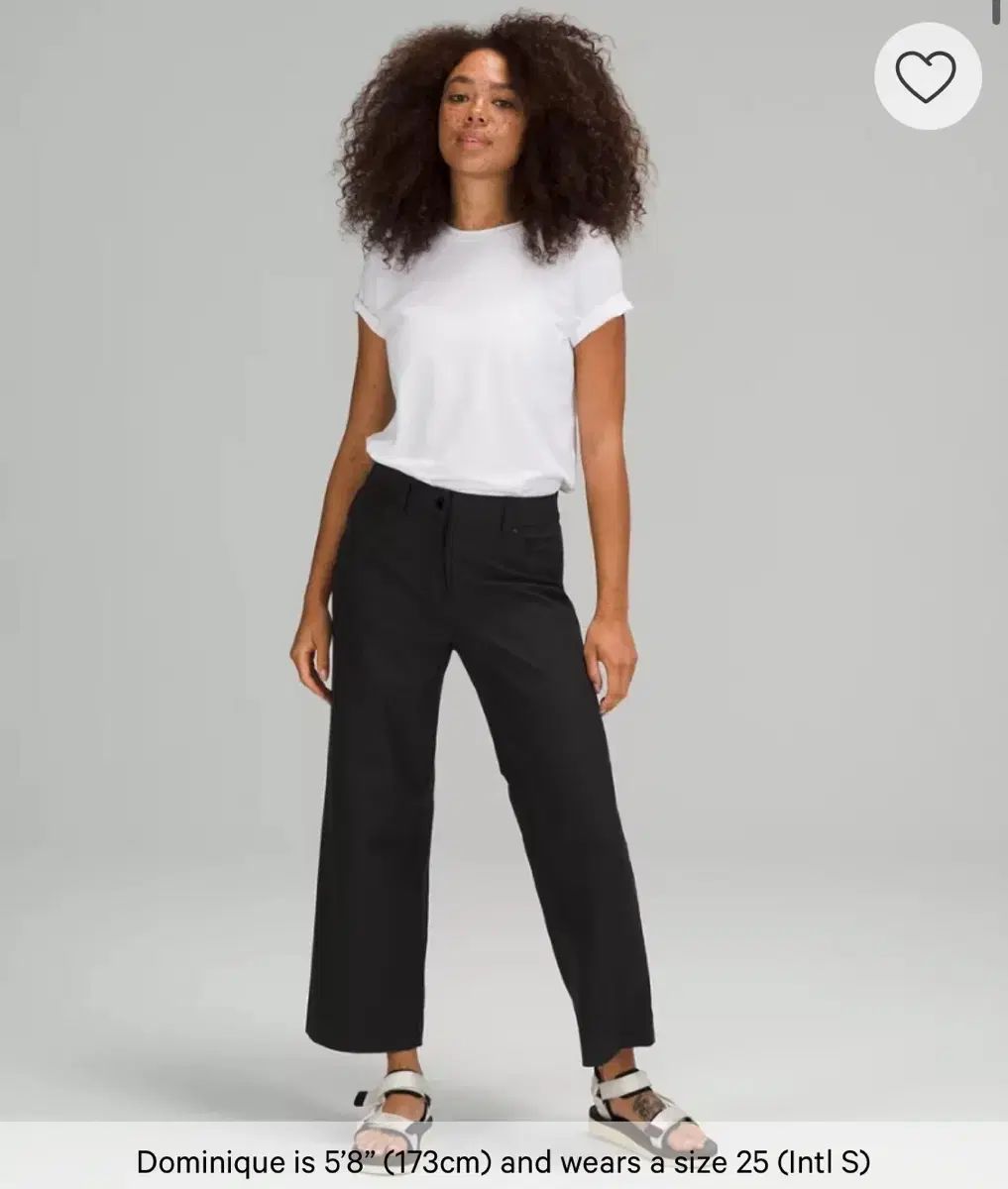This screenshot has width=1008, height=1189.
Task: Add these pants to your wishlist
Action: [x=926, y=75]
